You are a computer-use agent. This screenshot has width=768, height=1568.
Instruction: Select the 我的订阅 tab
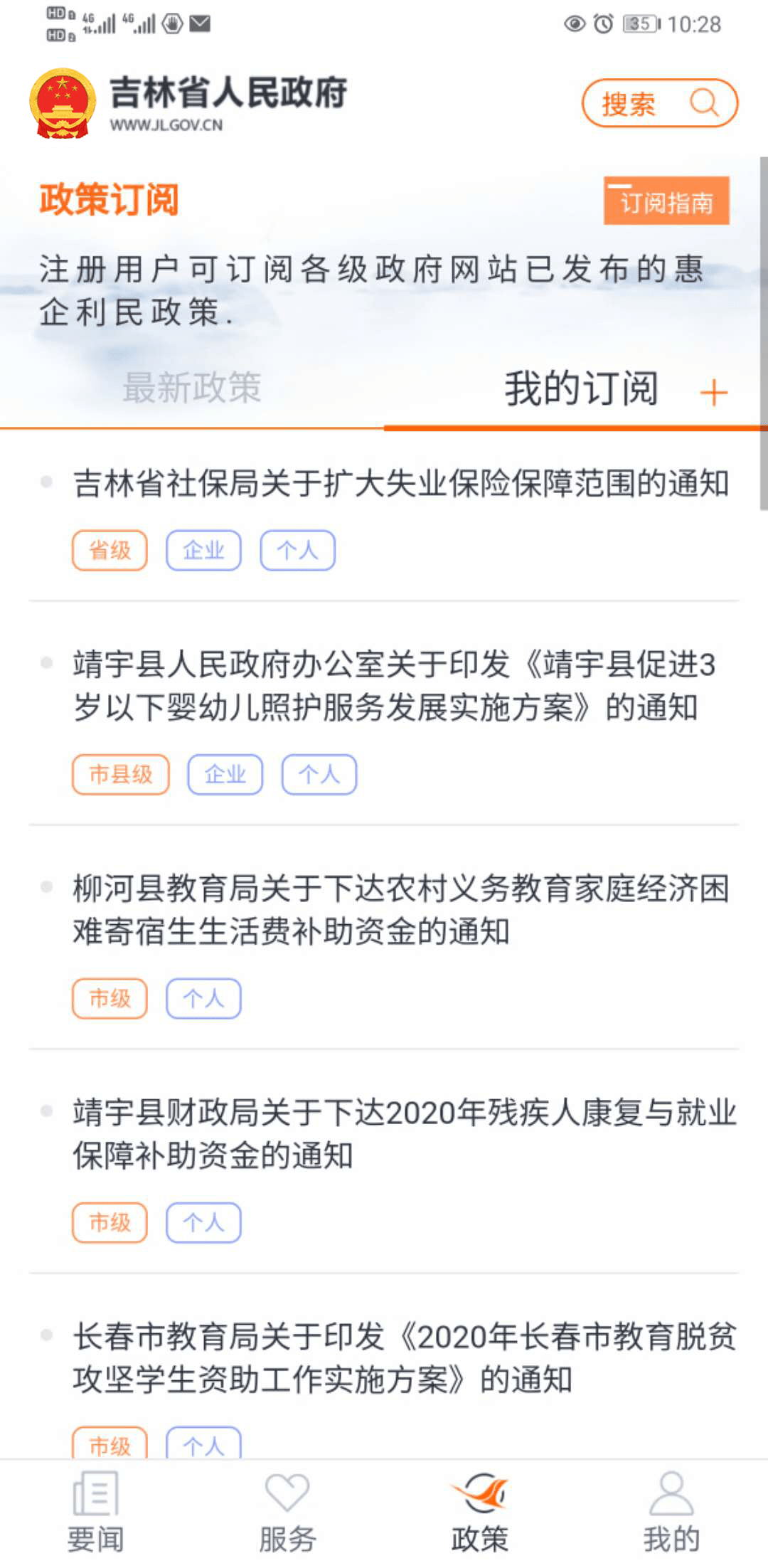[581, 389]
